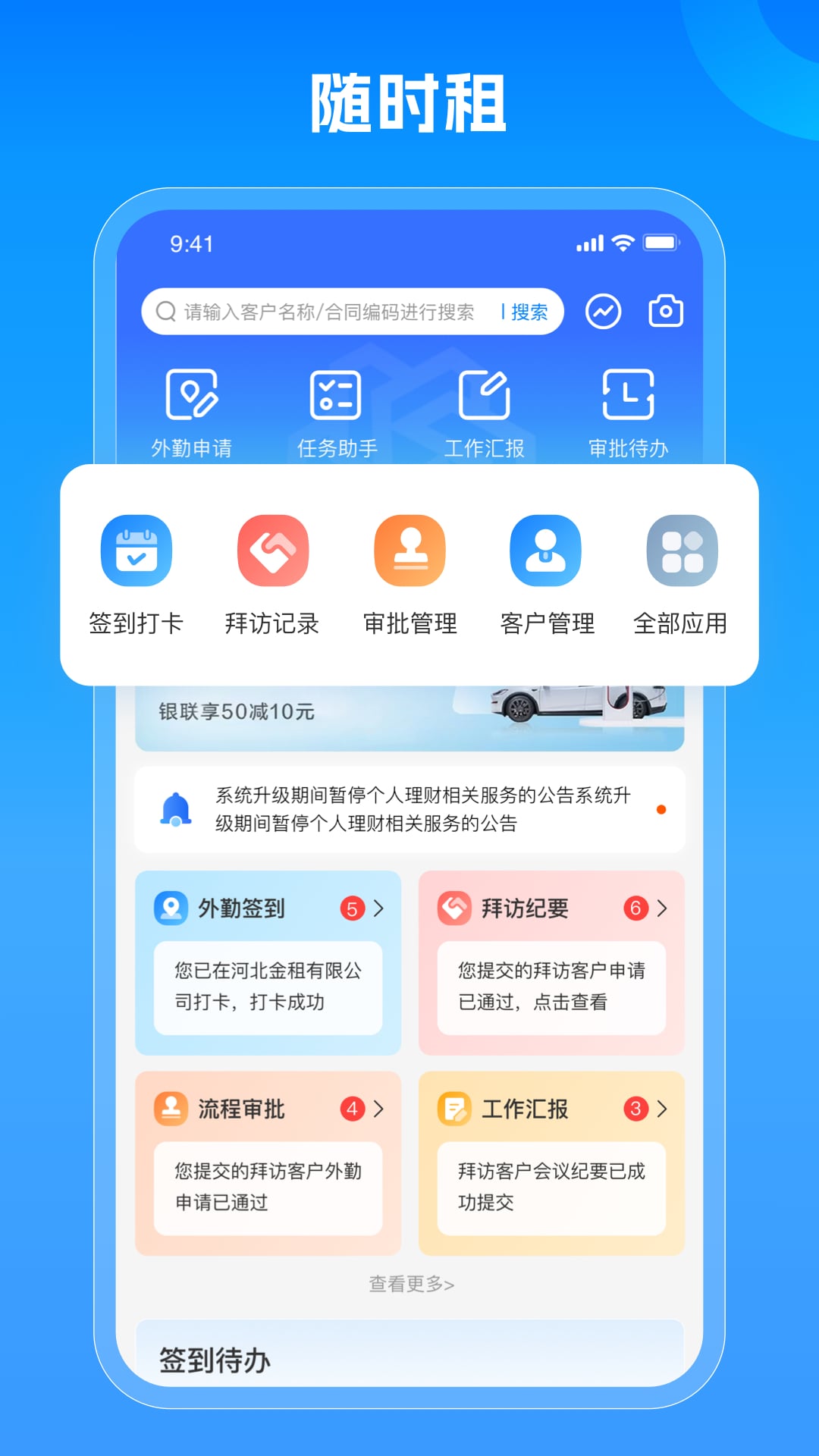This screenshot has height=1456, width=819.
Task: Open 客户管理 customer management
Action: (x=544, y=551)
